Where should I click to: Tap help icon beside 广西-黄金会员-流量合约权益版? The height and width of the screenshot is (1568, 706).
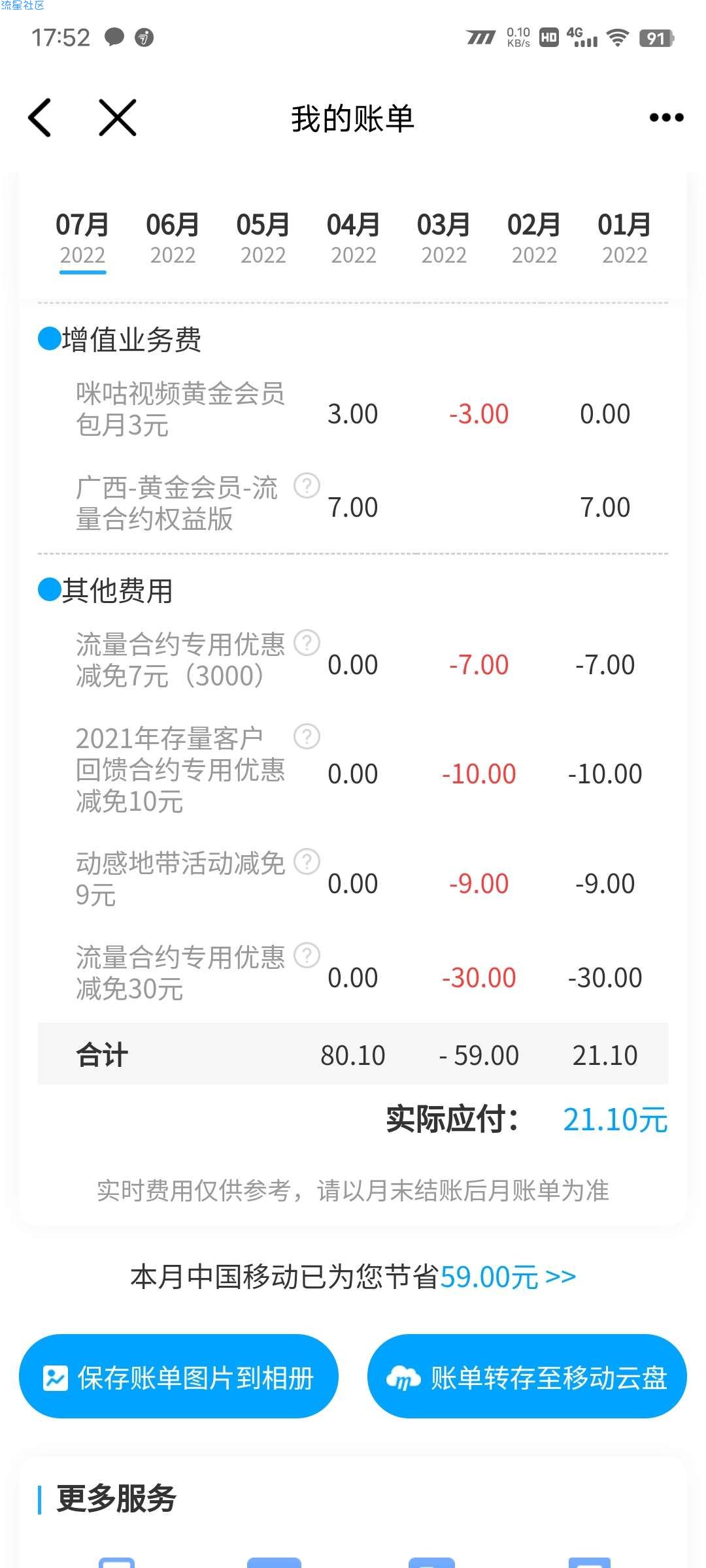pos(307,485)
